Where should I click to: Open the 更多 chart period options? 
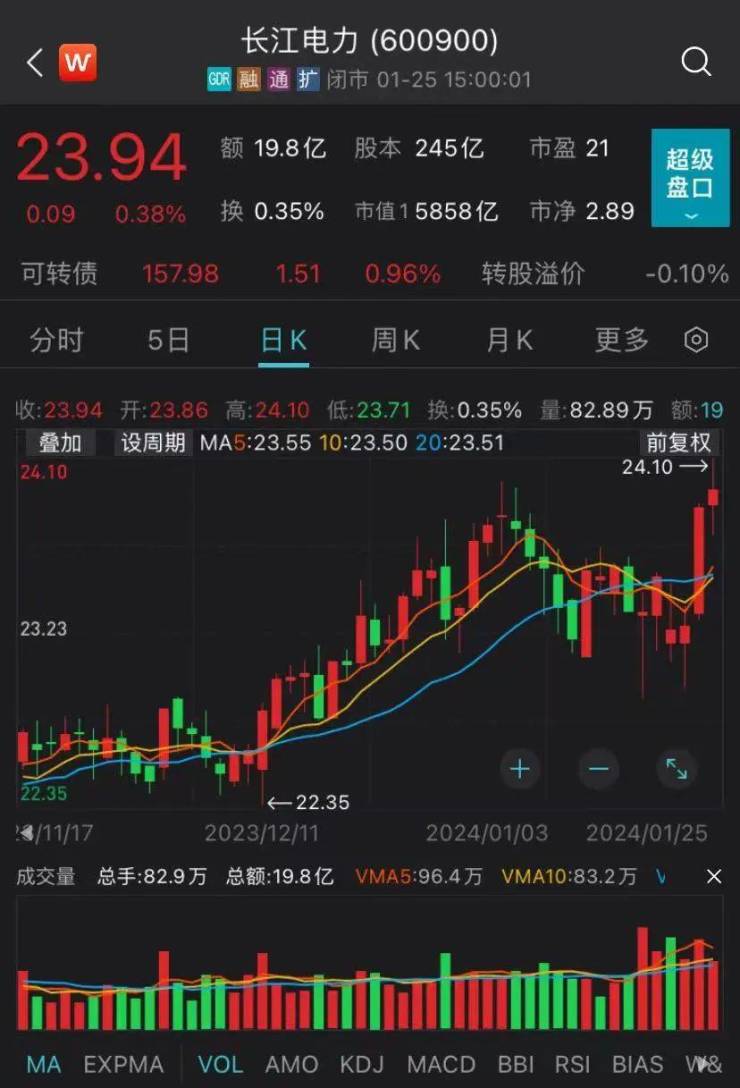click(622, 340)
